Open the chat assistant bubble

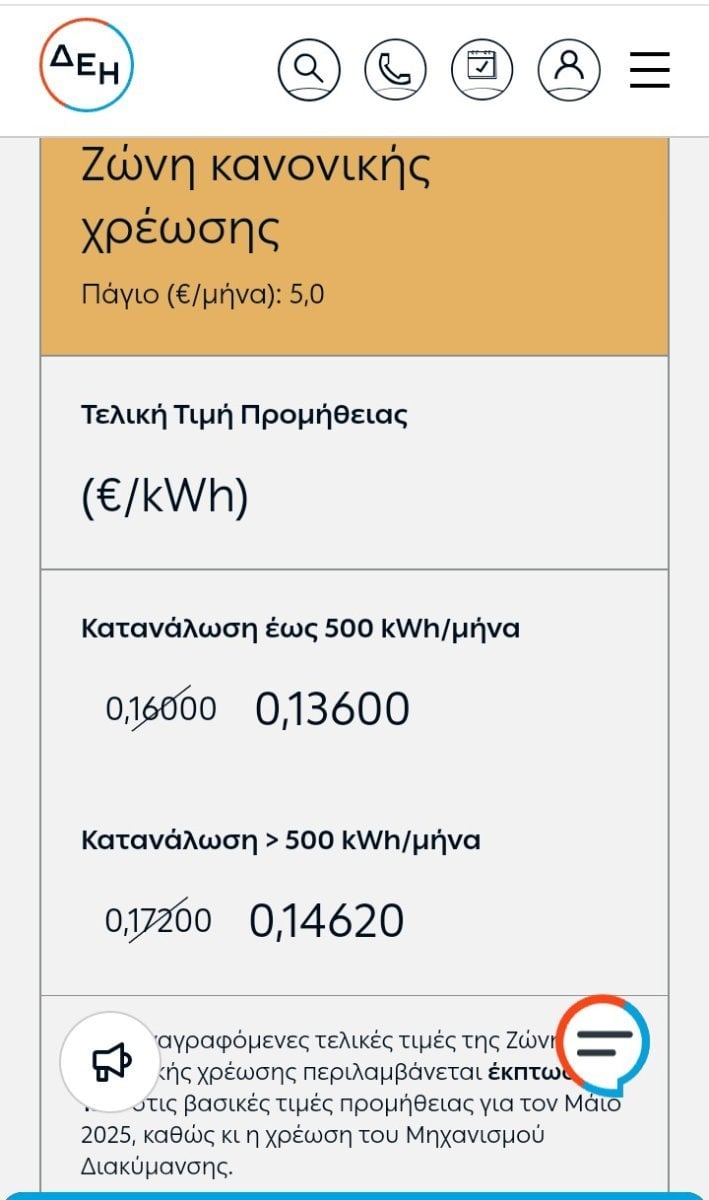[x=603, y=1045]
